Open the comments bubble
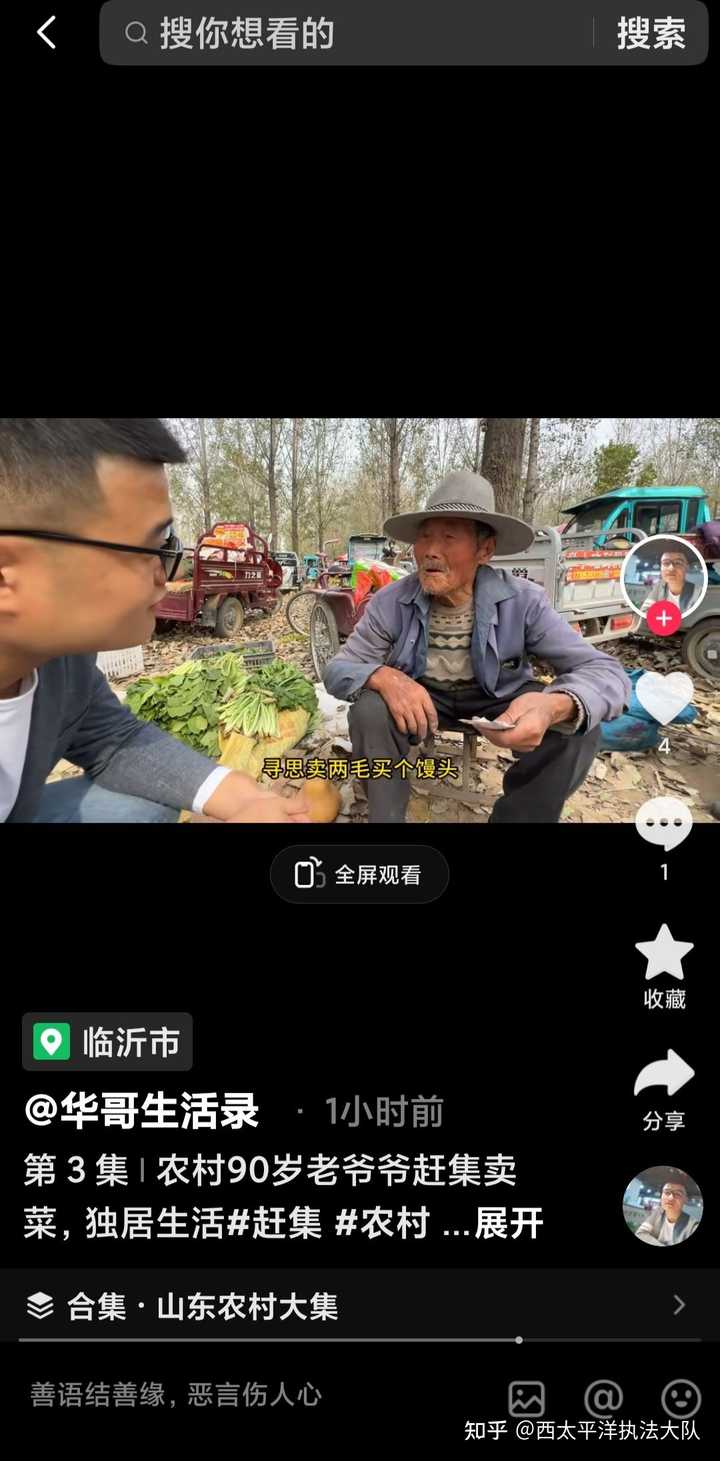The image size is (720, 1461). (664, 825)
